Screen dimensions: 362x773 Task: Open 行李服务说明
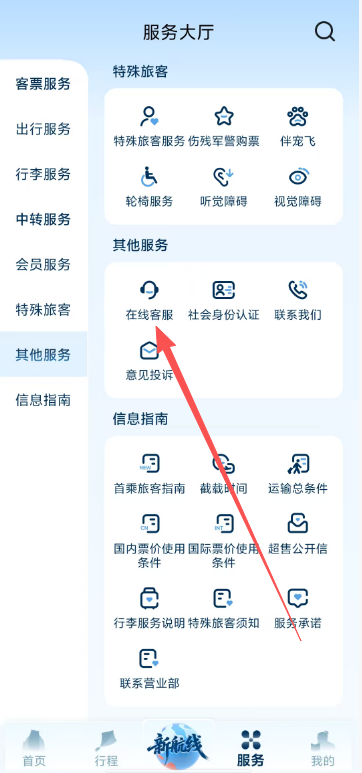pos(149,608)
